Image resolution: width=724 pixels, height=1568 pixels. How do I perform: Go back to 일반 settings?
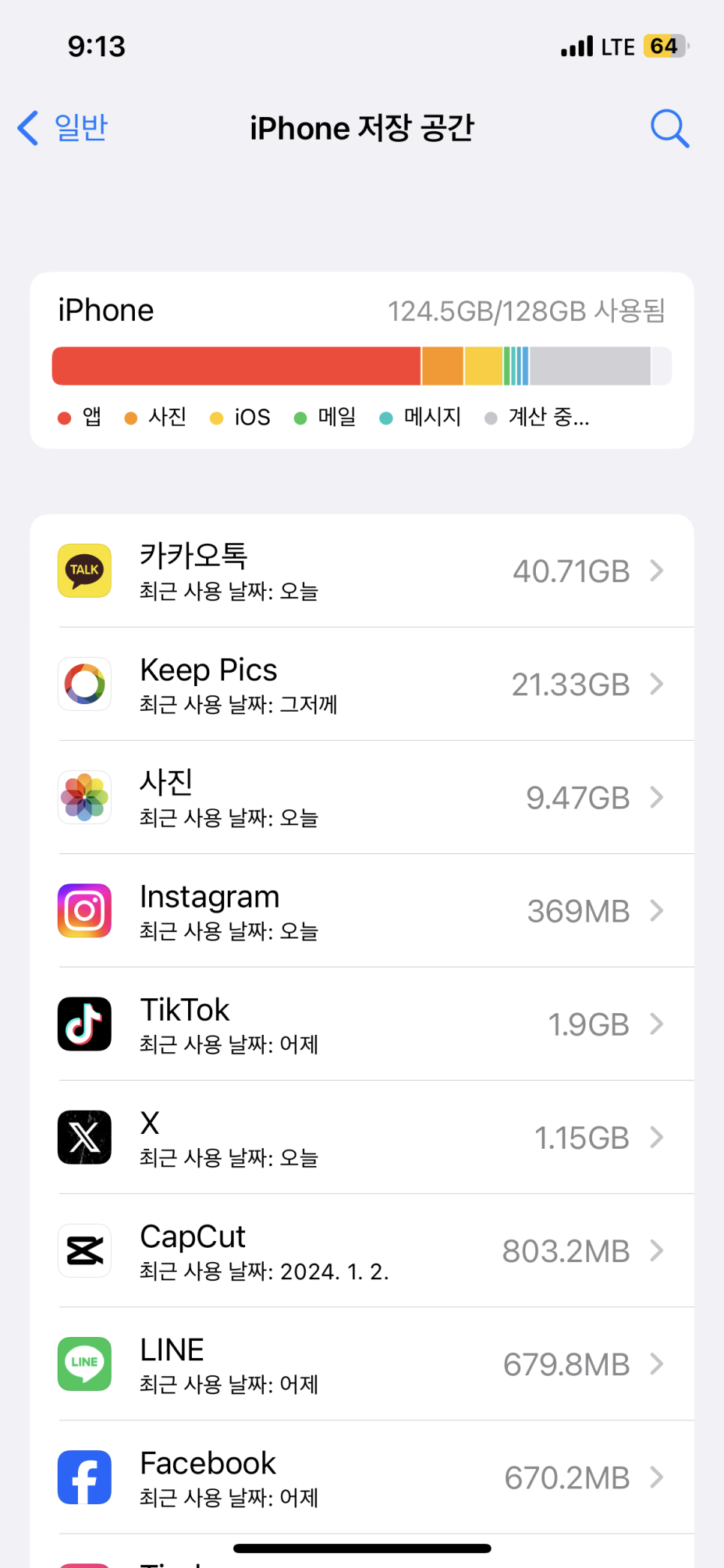[x=64, y=127]
